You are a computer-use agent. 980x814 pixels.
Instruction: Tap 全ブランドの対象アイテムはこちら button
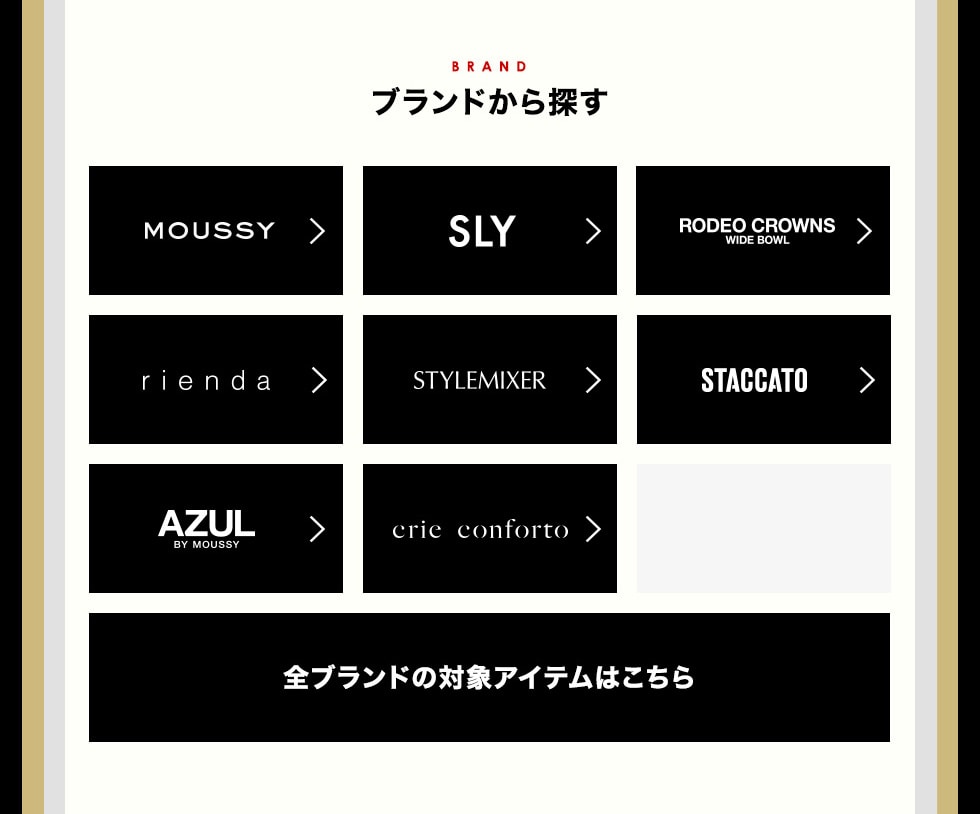[x=489, y=678]
